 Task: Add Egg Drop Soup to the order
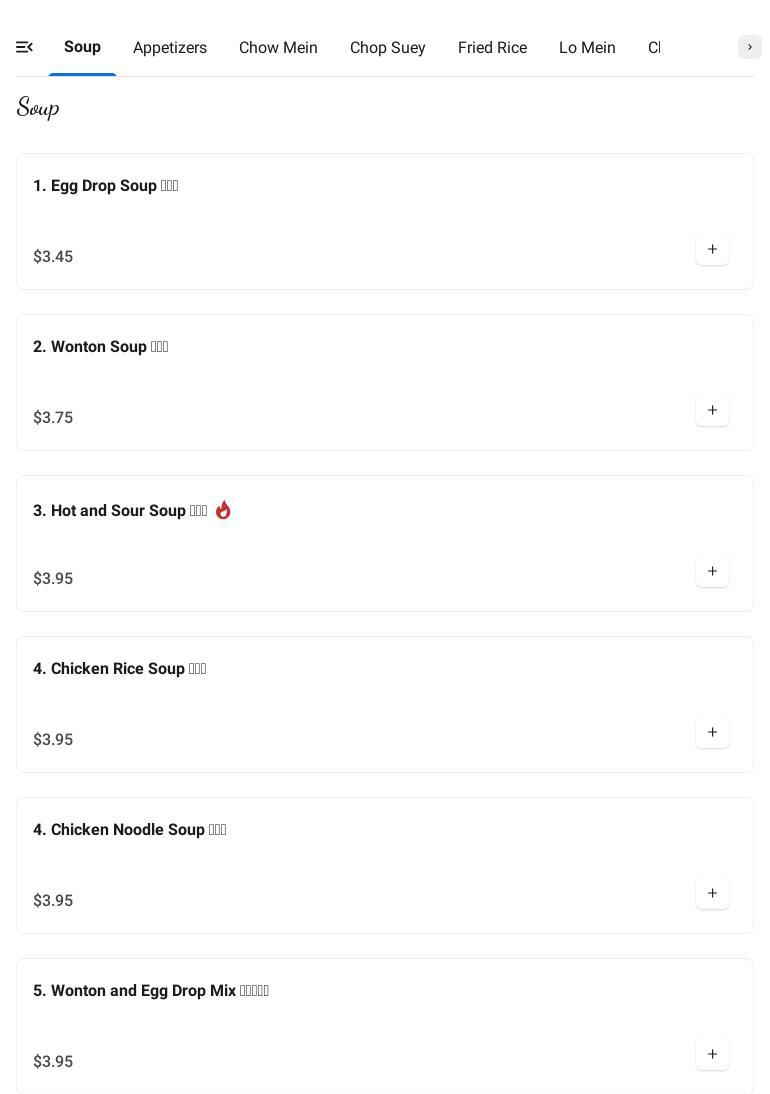coord(712,249)
